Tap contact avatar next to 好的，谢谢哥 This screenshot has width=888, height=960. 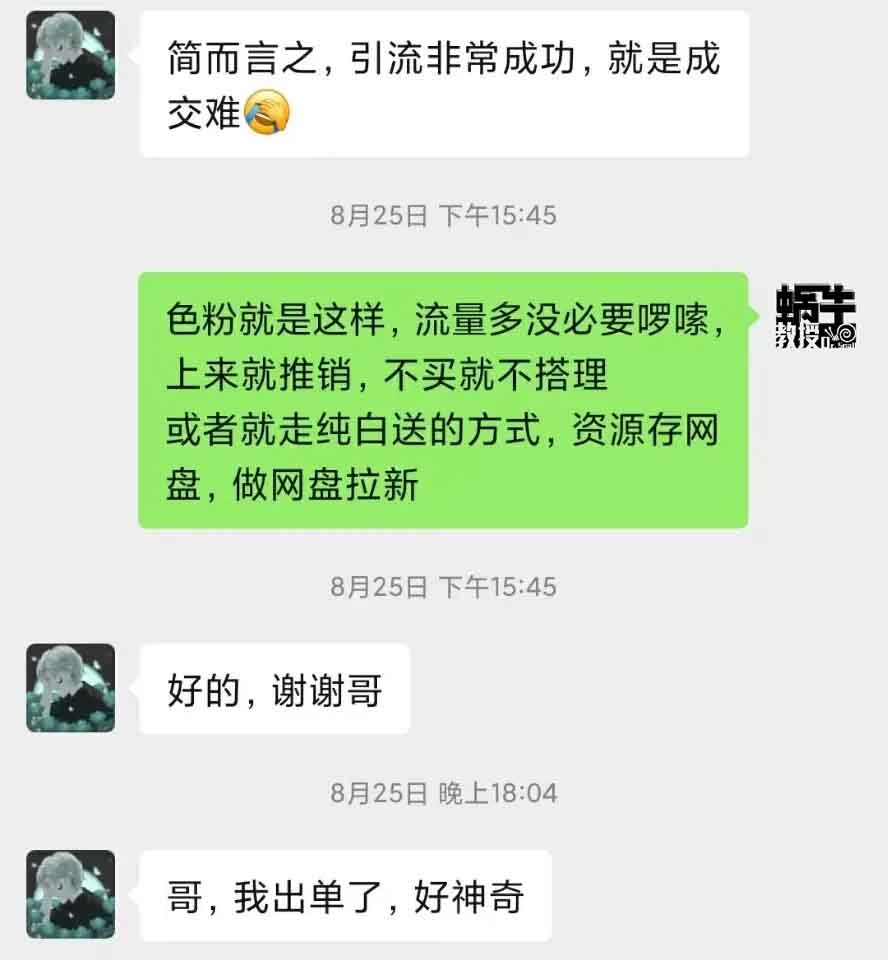click(x=70, y=688)
